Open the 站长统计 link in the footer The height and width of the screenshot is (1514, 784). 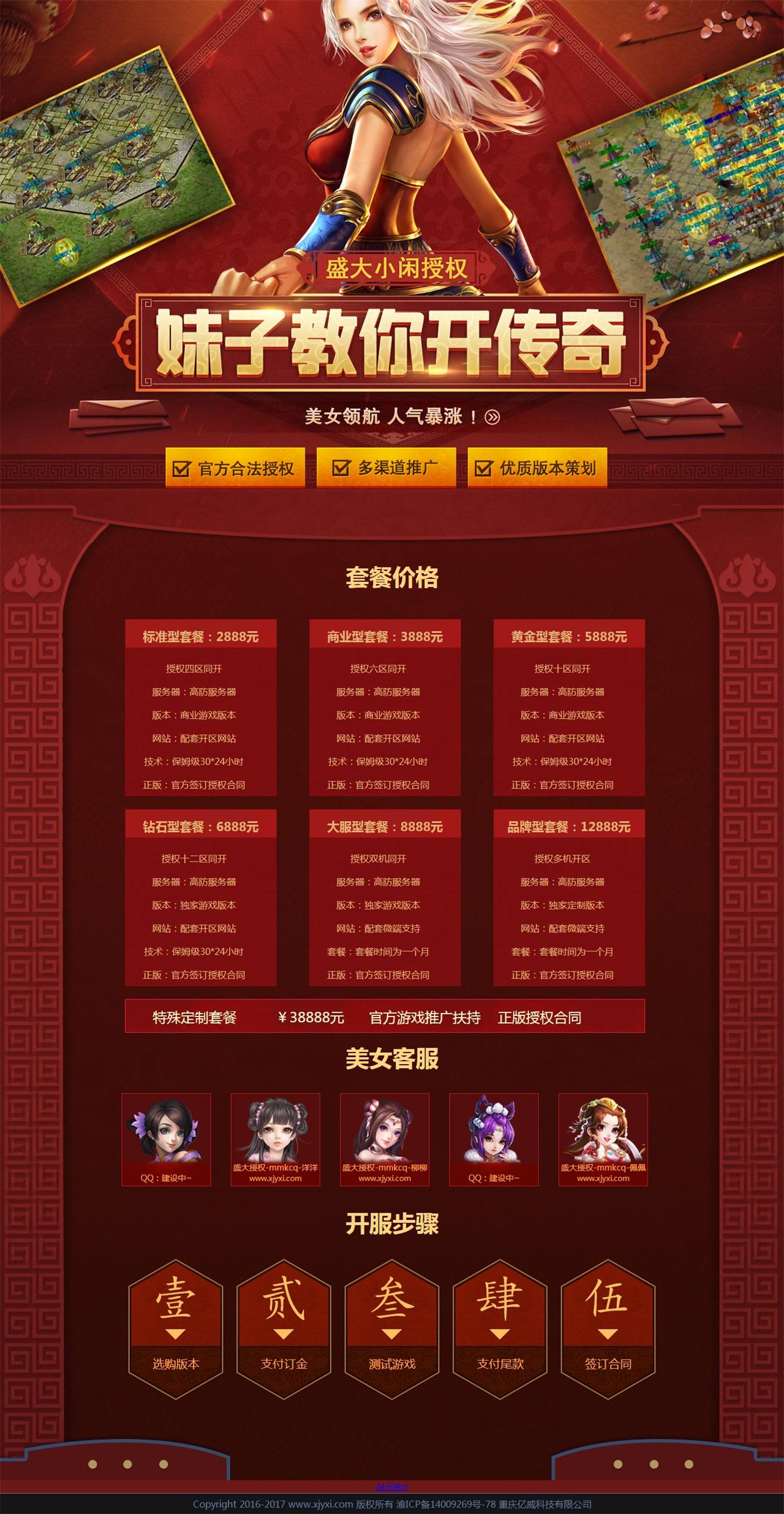coord(392,1487)
